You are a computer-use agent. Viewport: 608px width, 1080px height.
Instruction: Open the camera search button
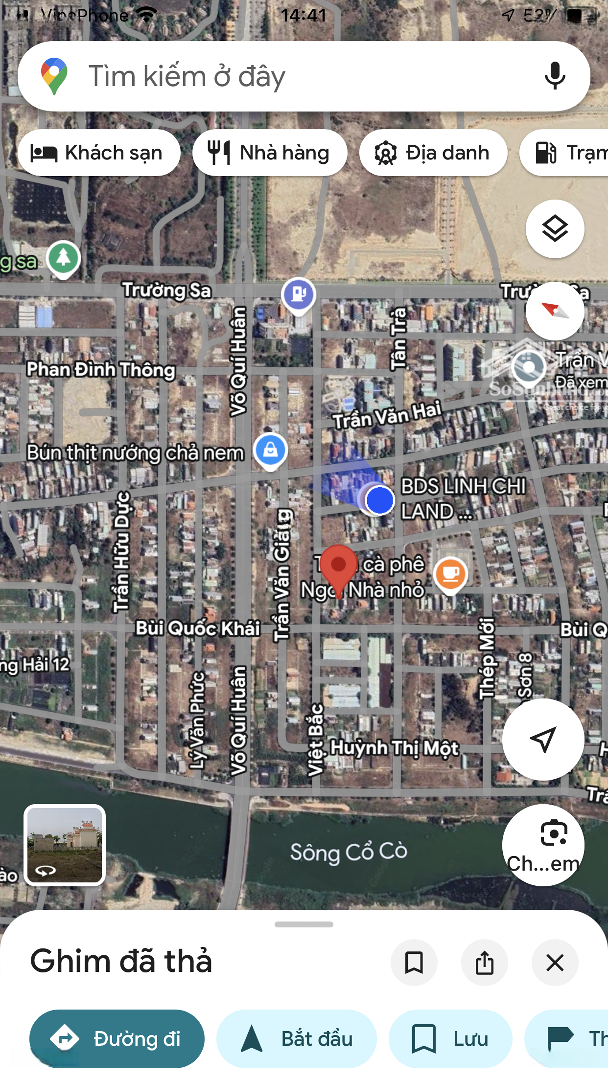543,845
